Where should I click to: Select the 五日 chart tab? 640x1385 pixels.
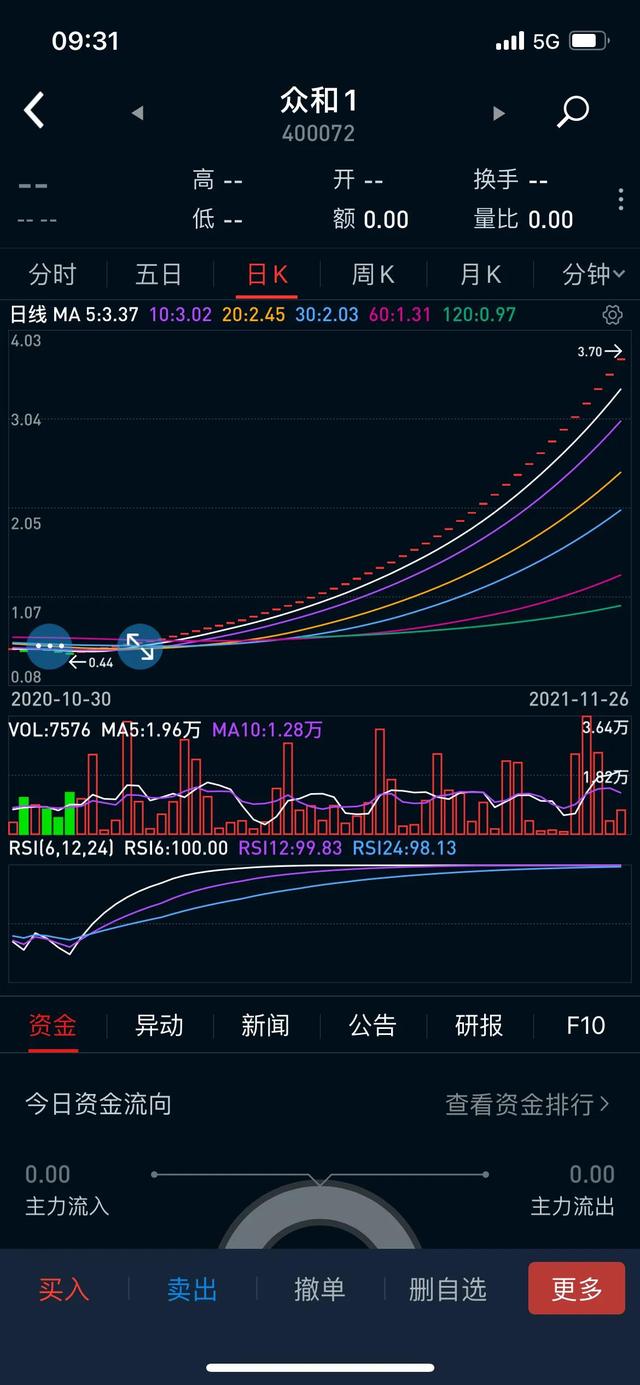point(159,274)
